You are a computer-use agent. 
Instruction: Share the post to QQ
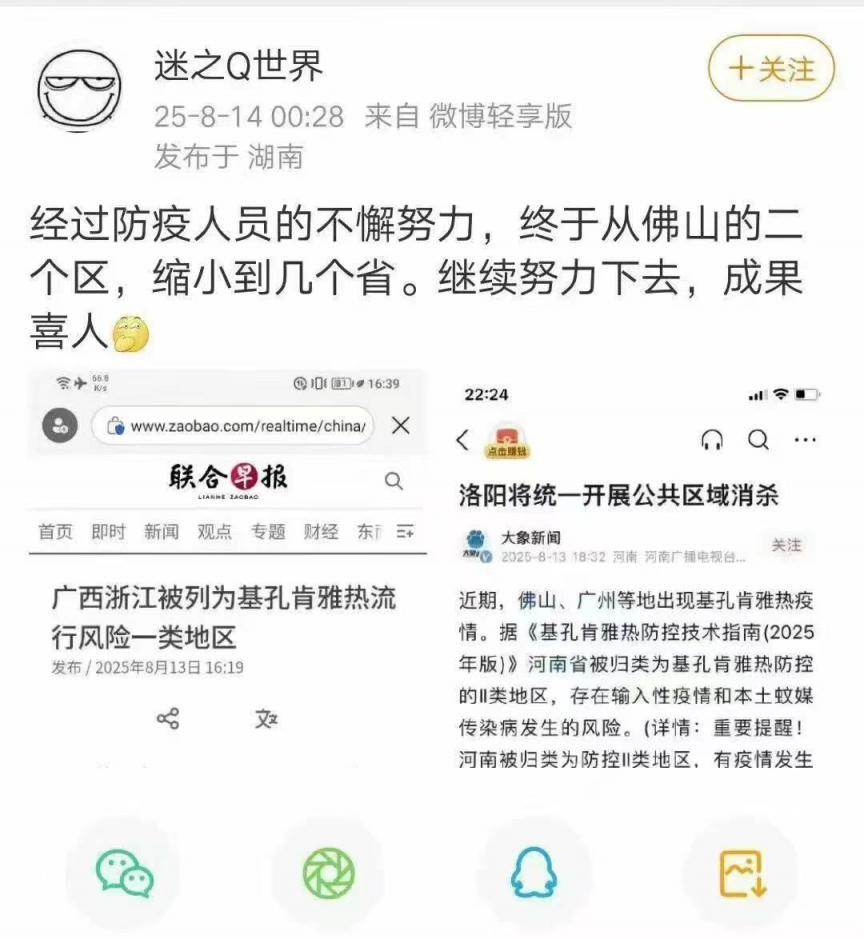pos(533,874)
